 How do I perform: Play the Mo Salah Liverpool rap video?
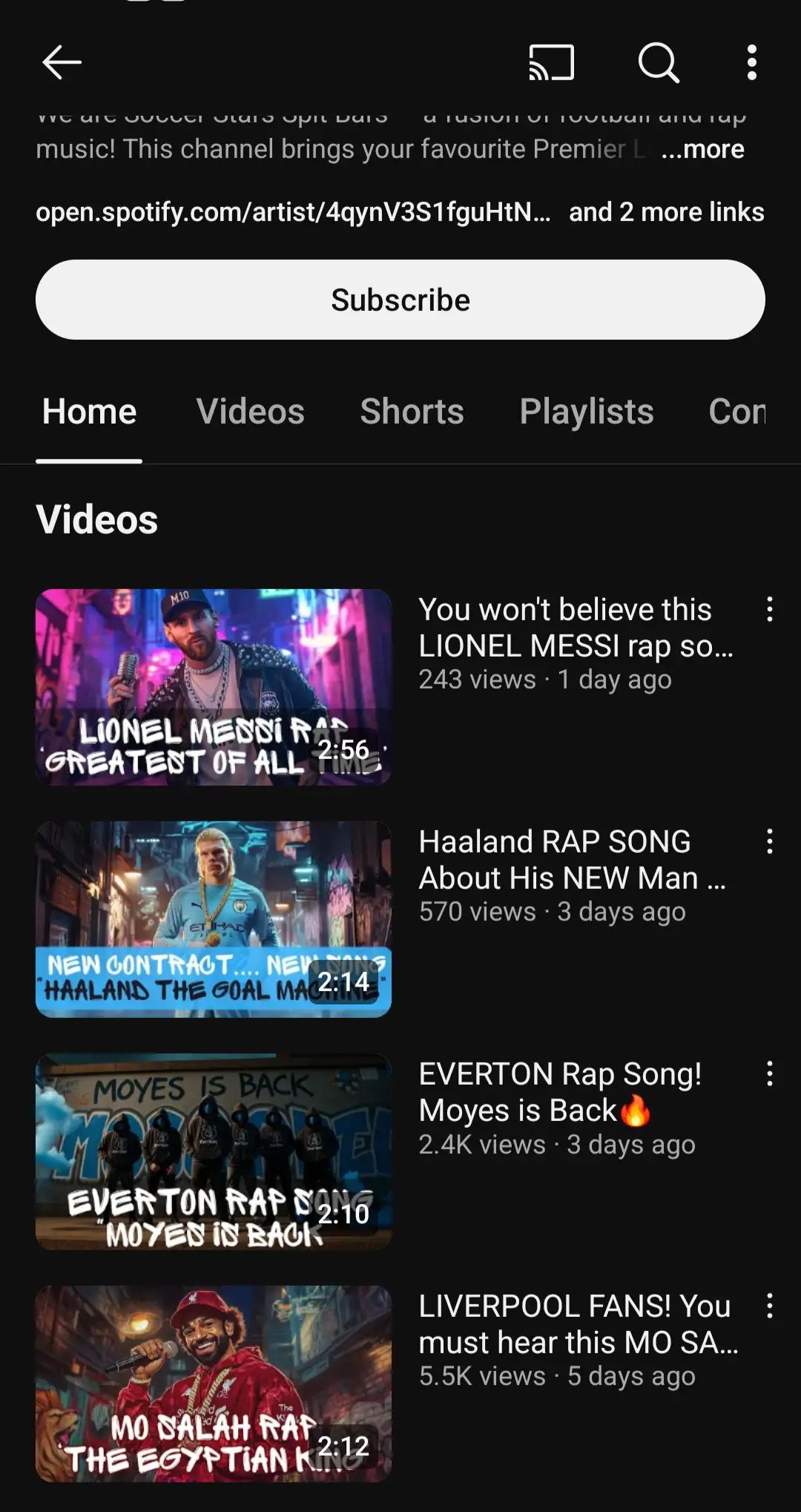[214, 1383]
